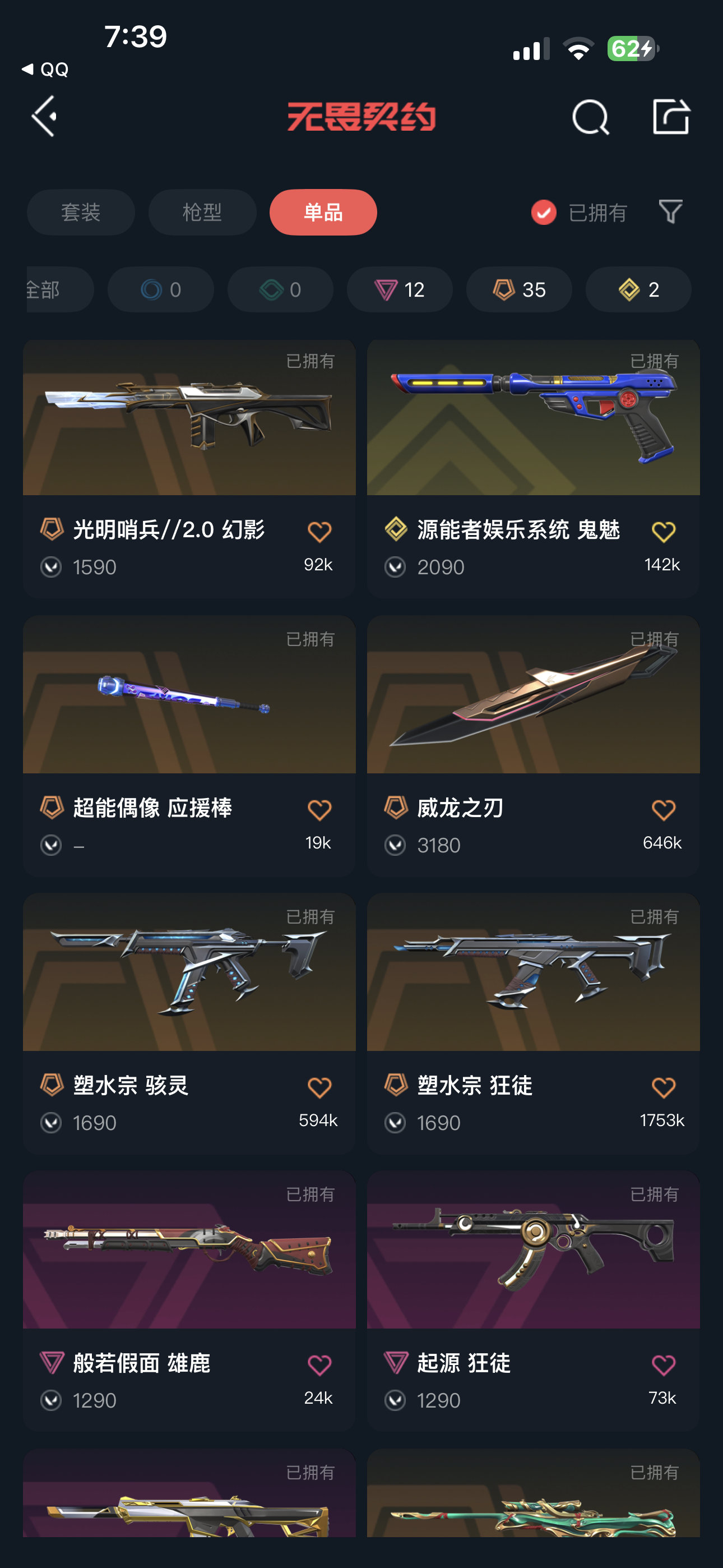Open 般若假面 雄鹿 skin card

189,1254
